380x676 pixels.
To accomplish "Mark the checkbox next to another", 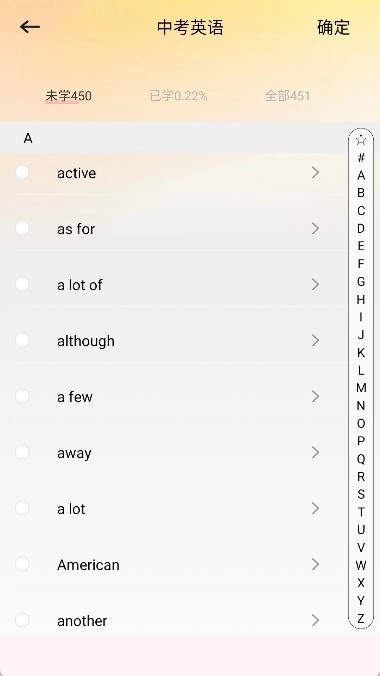I will click(x=22, y=620).
